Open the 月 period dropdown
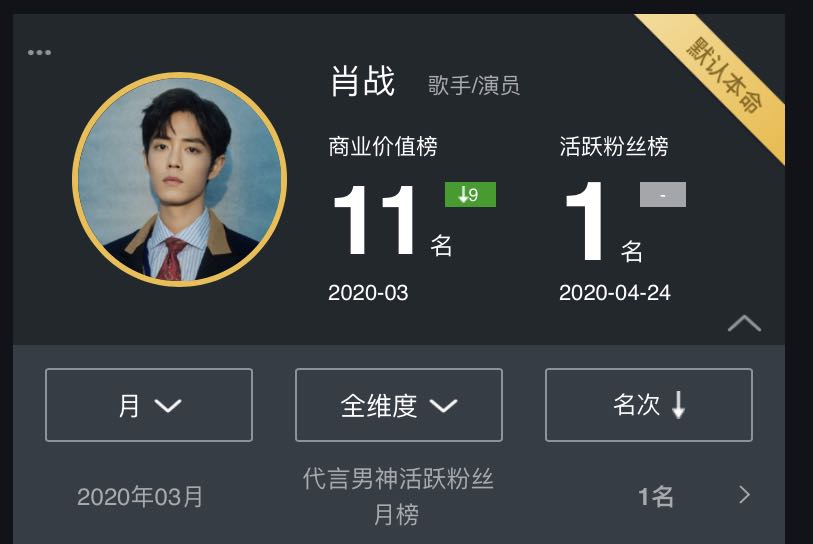 tap(149, 405)
